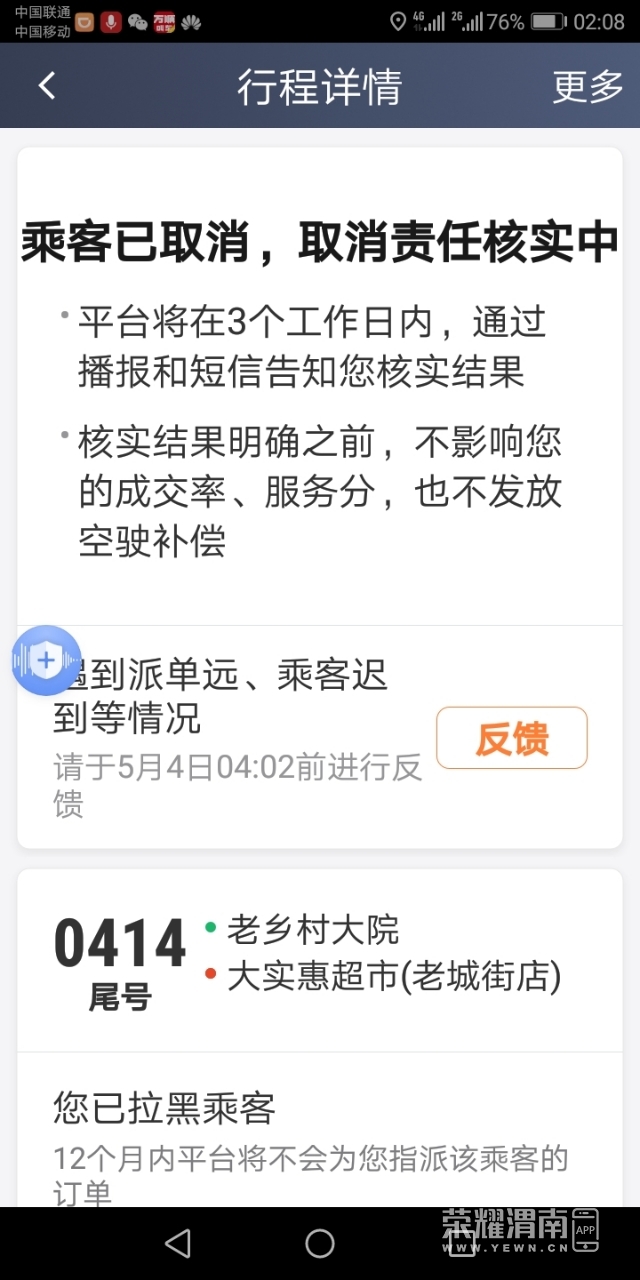Go back from the 行程详情 page

(x=47, y=86)
